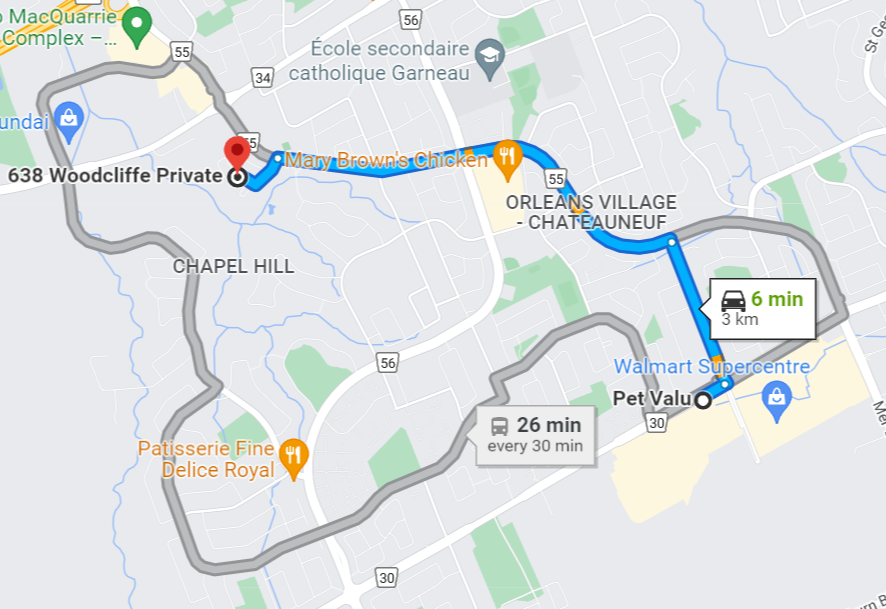The image size is (886, 609).
Task: Open the Hyundai shopping marker
Action: pos(69,119)
